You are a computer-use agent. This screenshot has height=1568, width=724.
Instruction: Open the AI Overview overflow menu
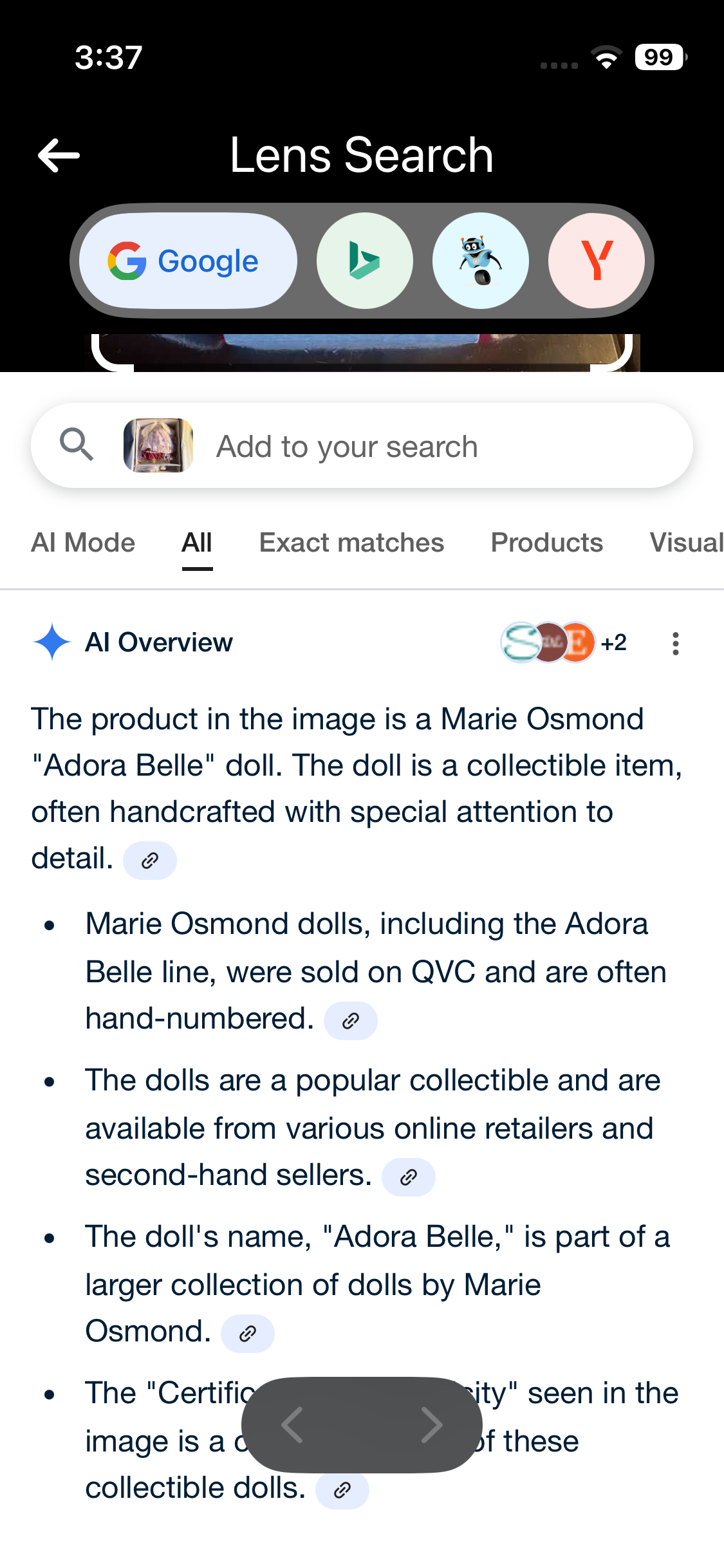coord(675,643)
